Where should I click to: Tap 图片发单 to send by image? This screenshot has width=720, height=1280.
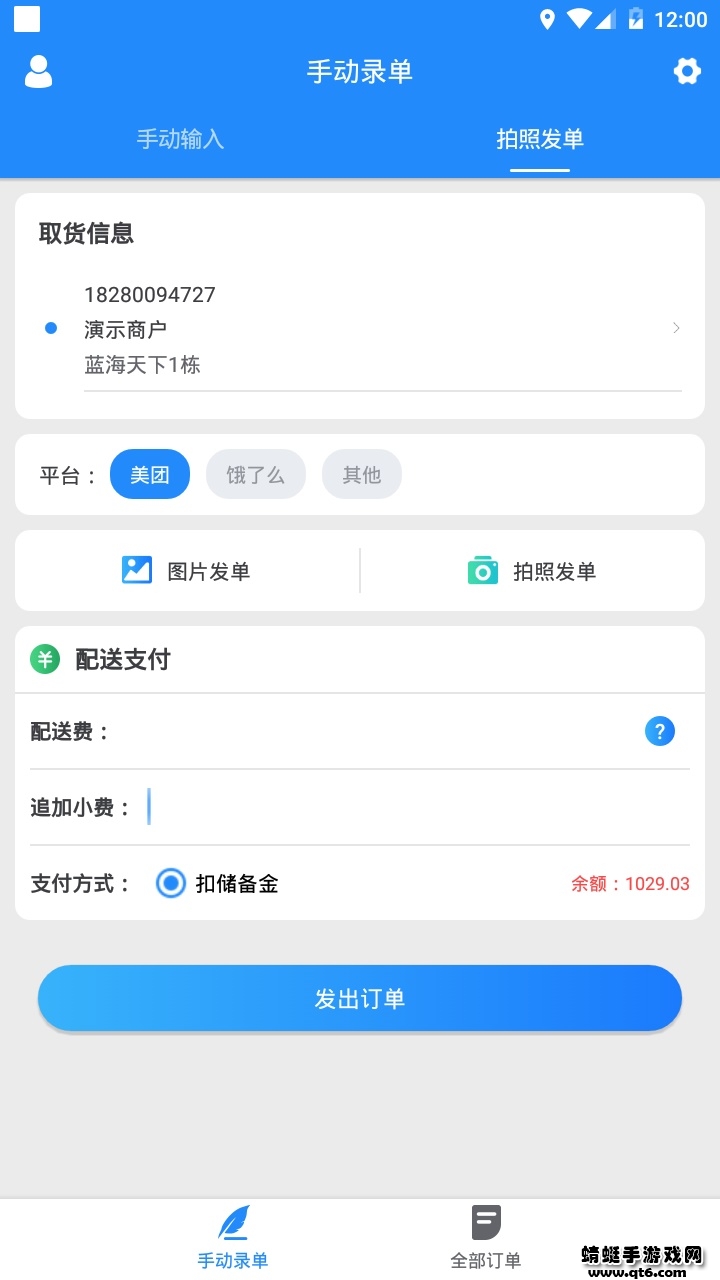[x=187, y=571]
